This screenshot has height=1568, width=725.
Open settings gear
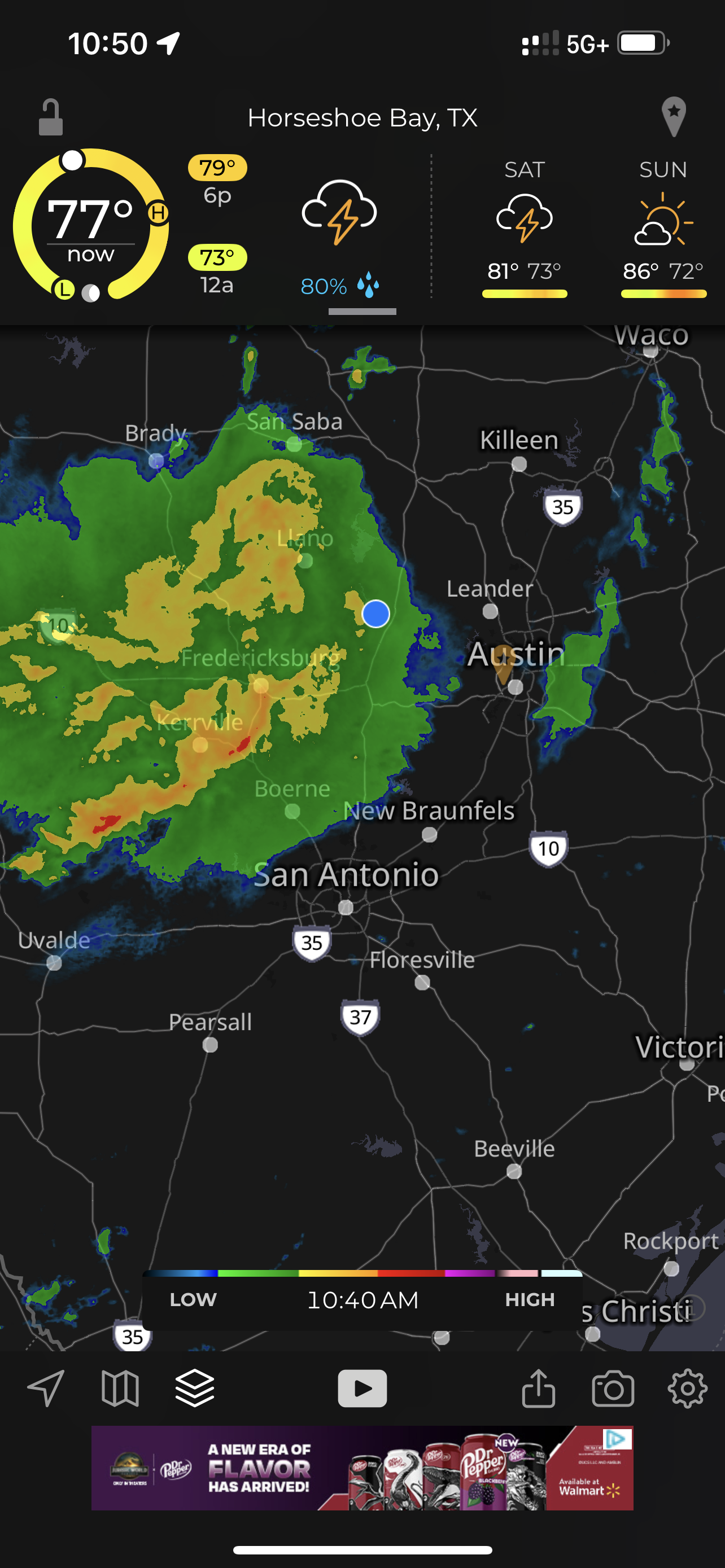point(687,1389)
